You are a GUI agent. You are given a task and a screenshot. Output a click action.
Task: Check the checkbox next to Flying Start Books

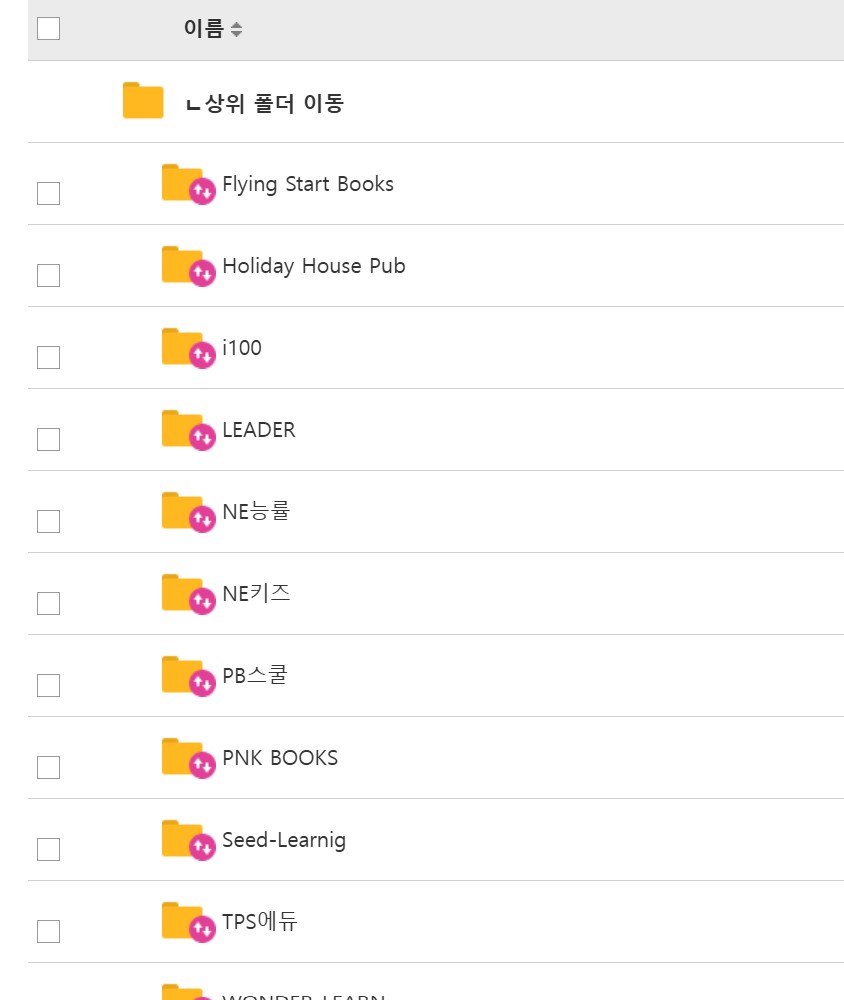47,193
